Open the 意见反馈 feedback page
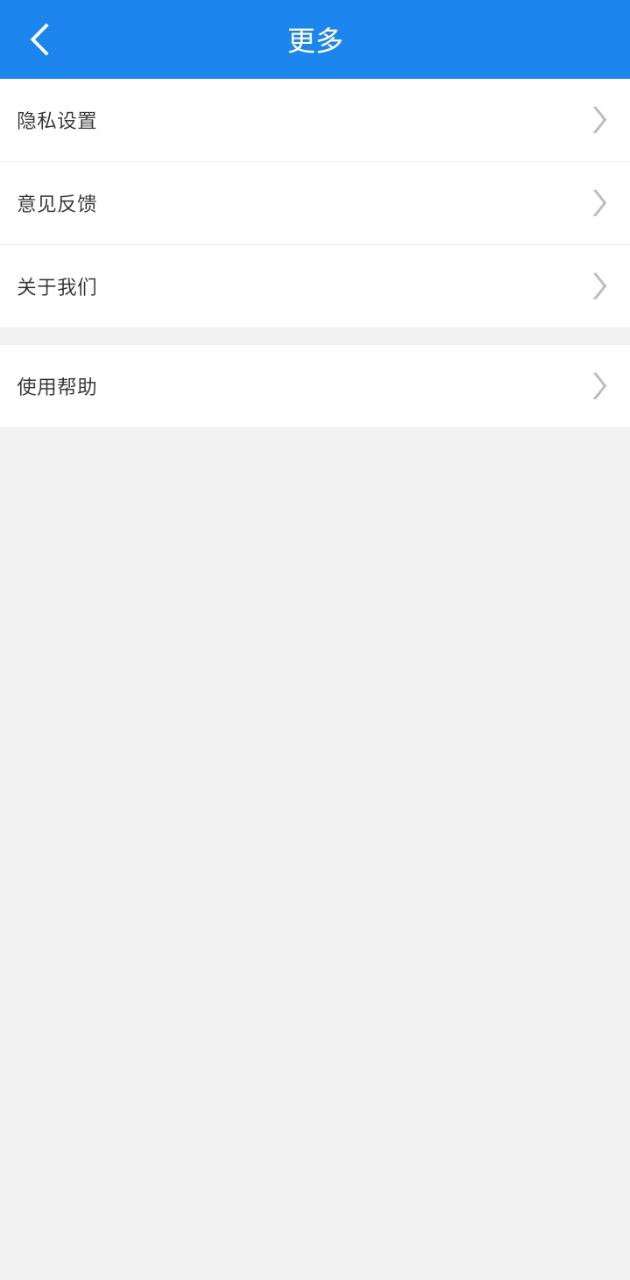This screenshot has height=1280, width=630. click(x=315, y=203)
